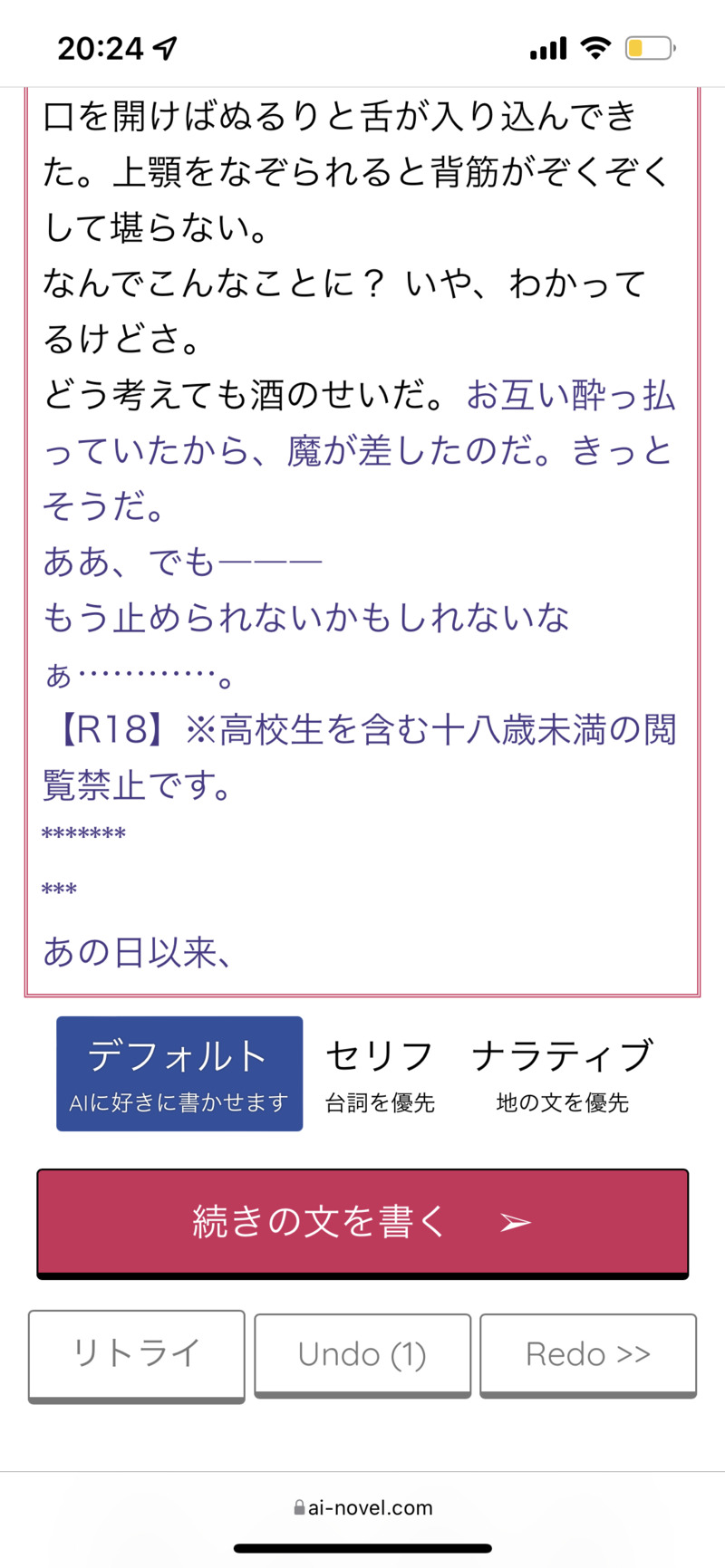Tap the Redo >> button

(588, 1354)
